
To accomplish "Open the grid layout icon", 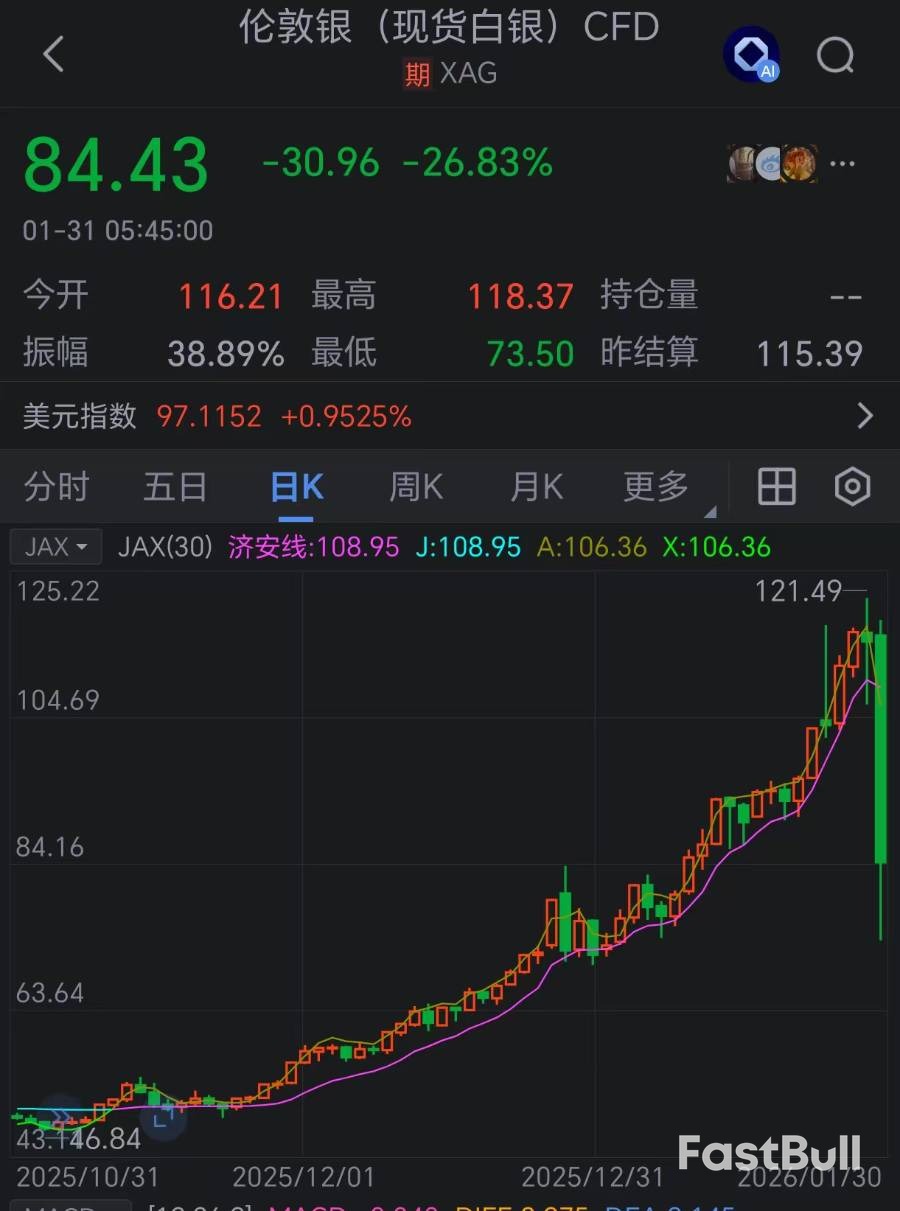I will (777, 487).
